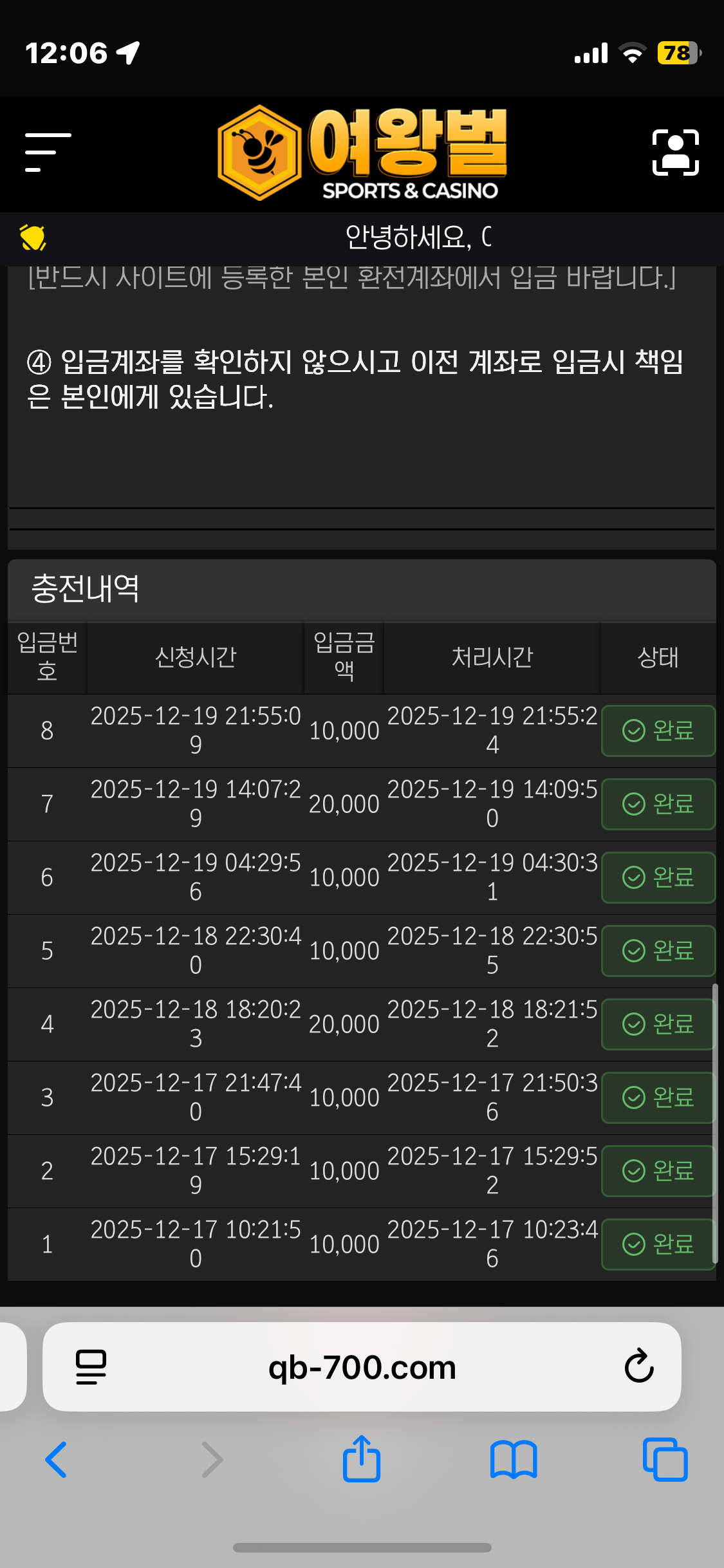Share this page via Safari
The image size is (724, 1568).
click(x=362, y=1459)
